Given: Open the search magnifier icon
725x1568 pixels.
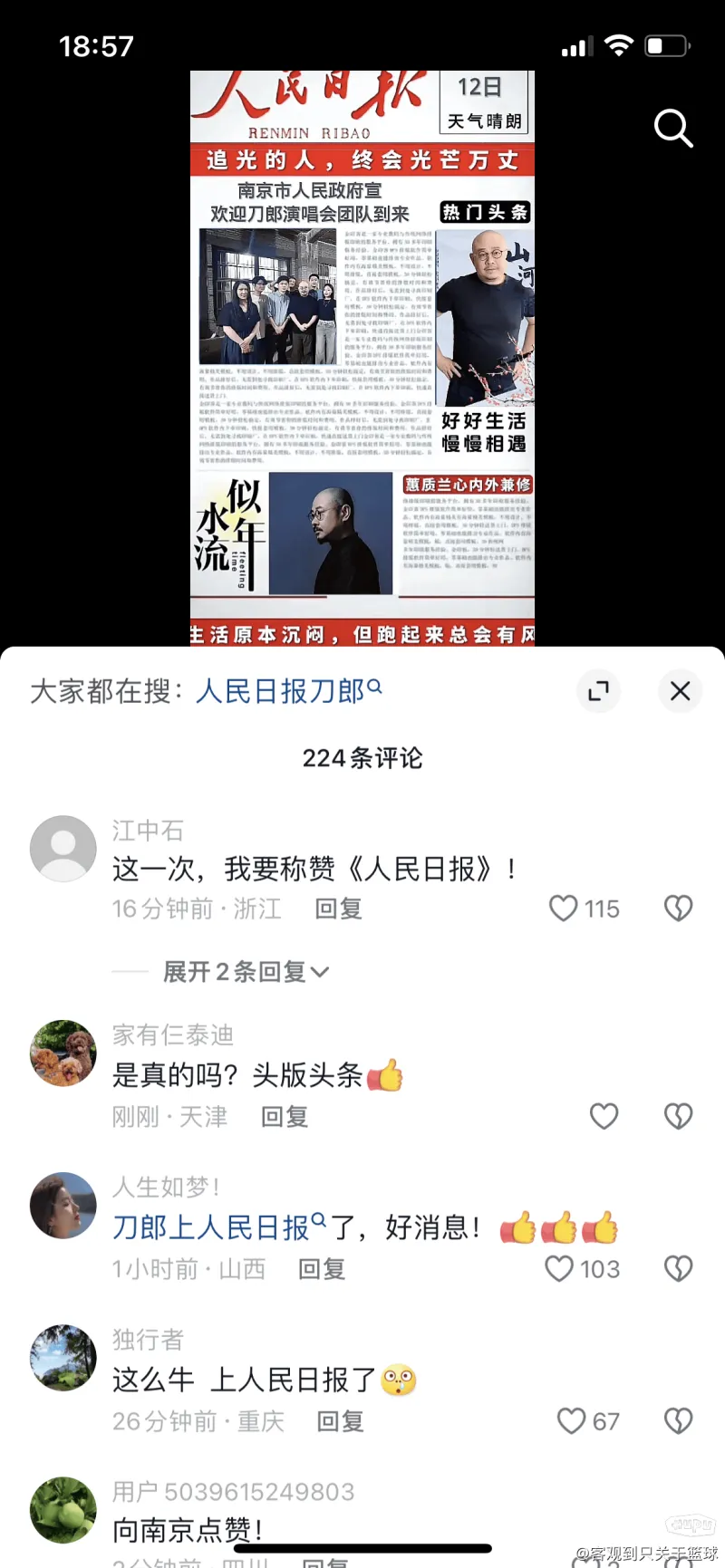Looking at the screenshot, I should coord(673,128).
